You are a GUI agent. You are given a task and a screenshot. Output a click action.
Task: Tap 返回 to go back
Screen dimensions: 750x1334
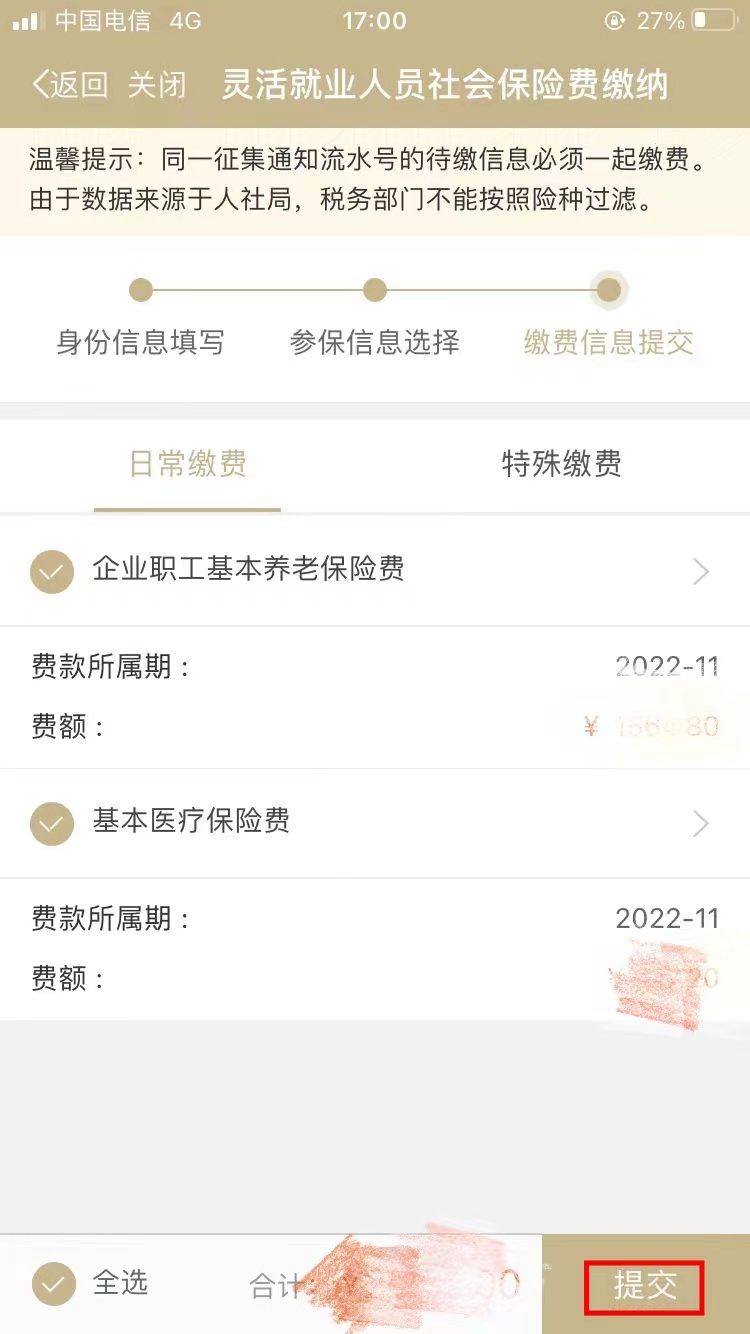pos(67,86)
